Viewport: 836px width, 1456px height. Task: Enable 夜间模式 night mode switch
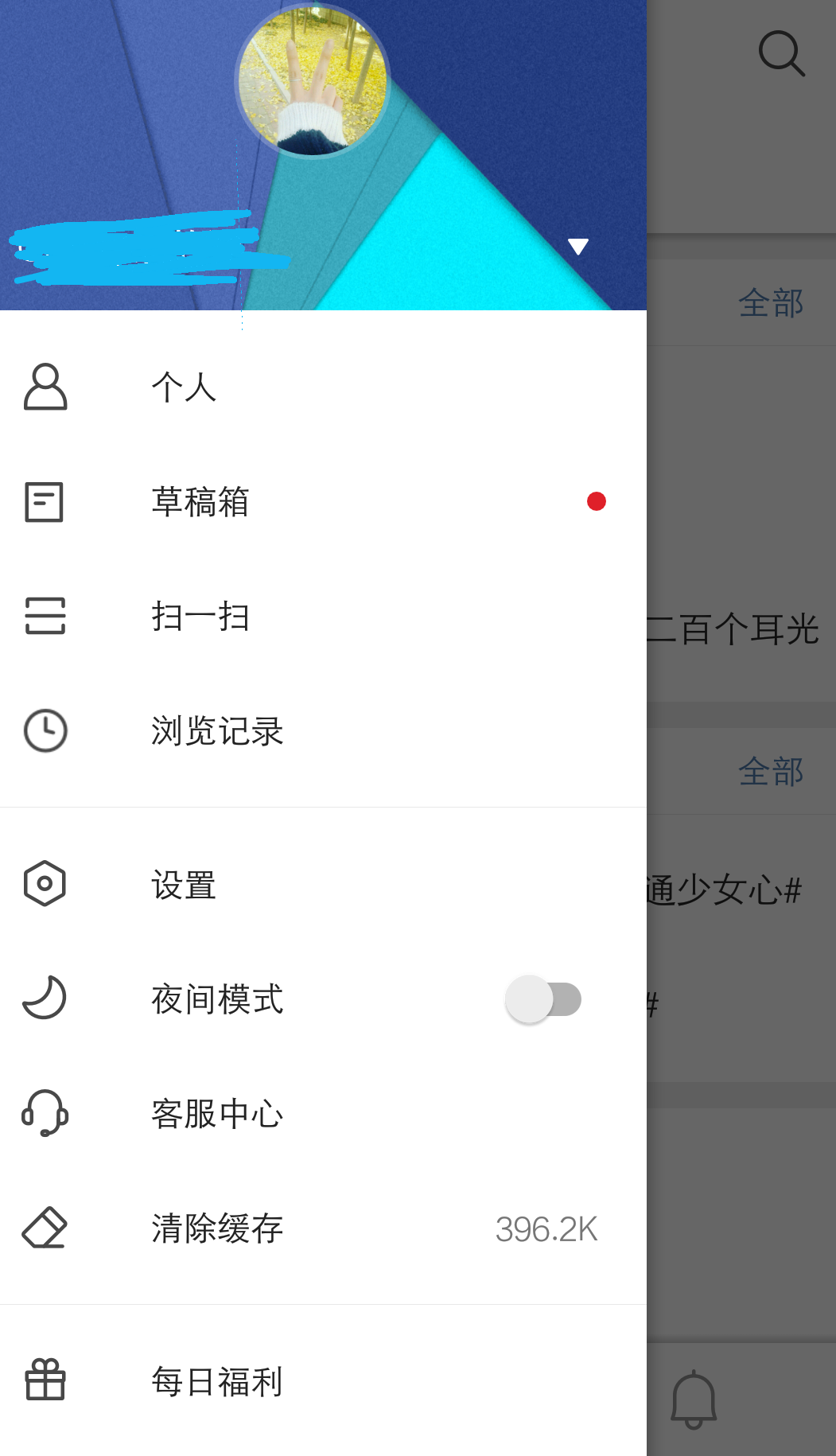click(543, 999)
